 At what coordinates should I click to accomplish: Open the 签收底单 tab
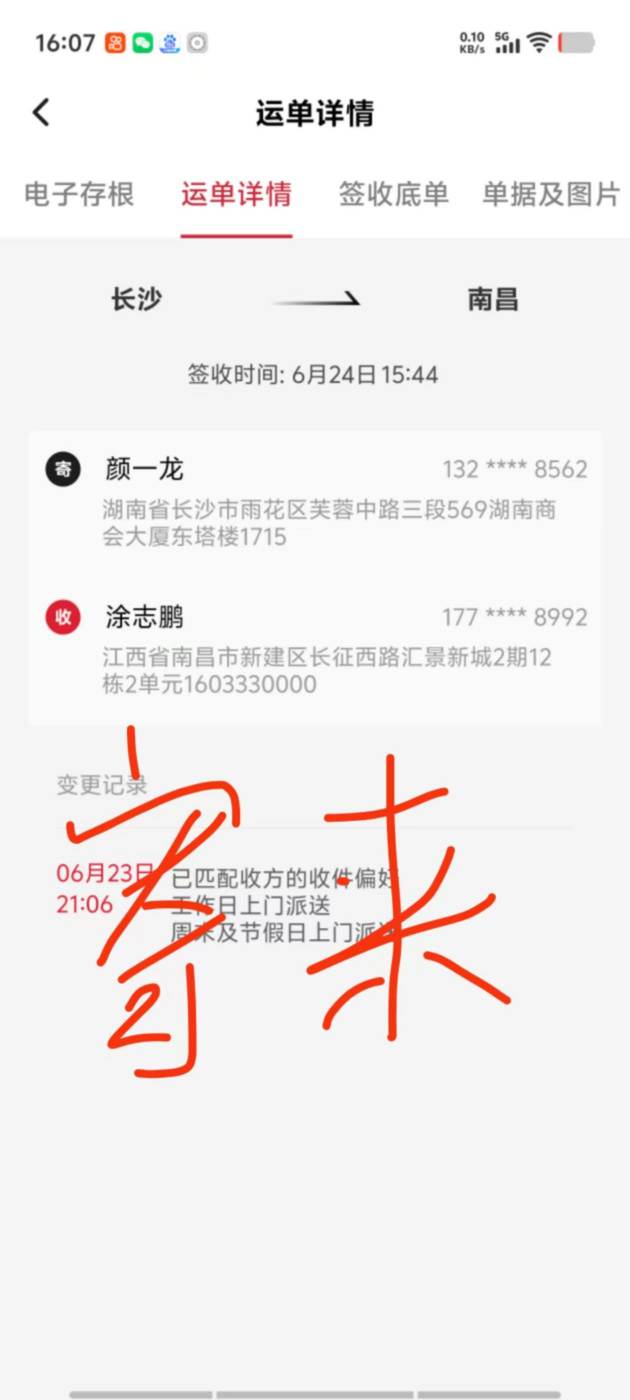(x=393, y=194)
